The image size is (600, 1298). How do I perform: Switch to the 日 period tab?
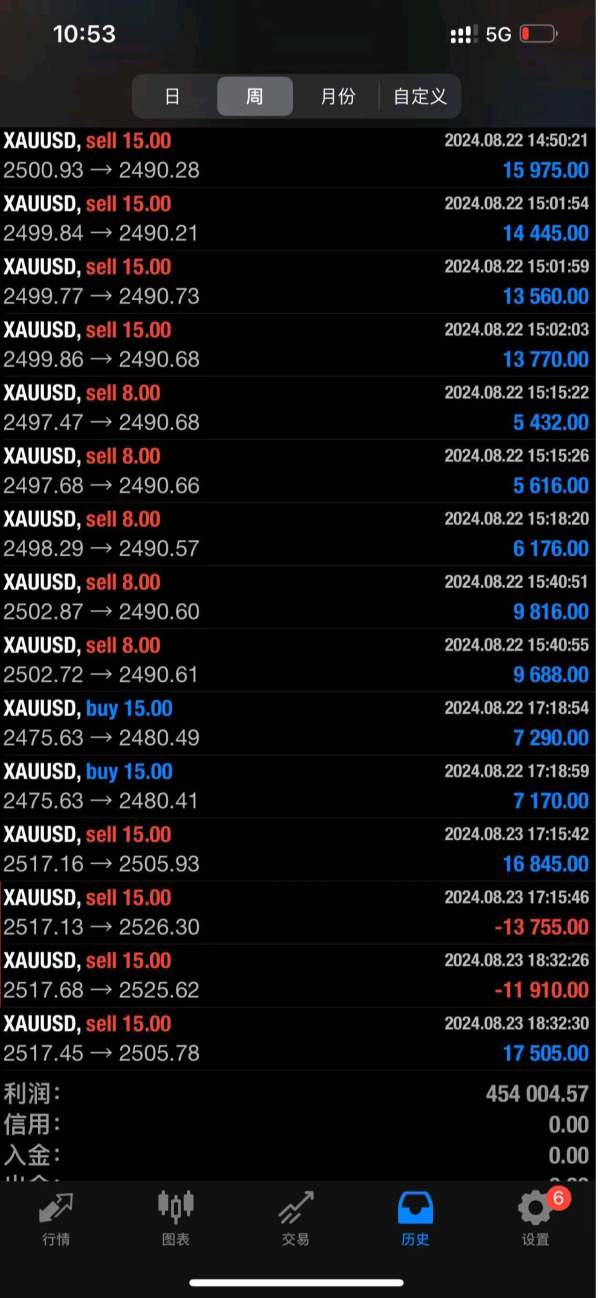pyautogui.click(x=173, y=97)
